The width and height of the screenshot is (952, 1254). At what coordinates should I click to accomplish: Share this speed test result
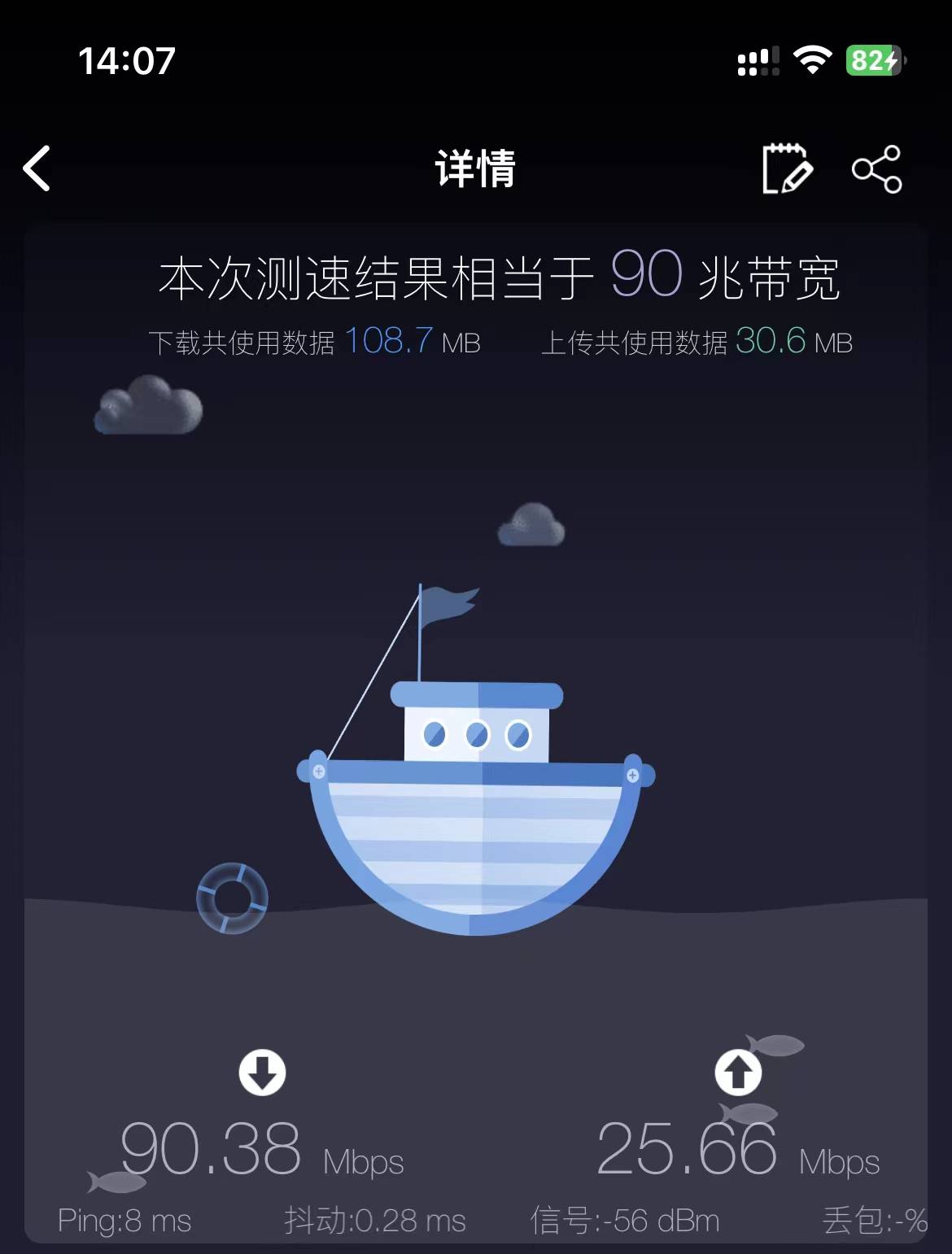click(x=876, y=169)
